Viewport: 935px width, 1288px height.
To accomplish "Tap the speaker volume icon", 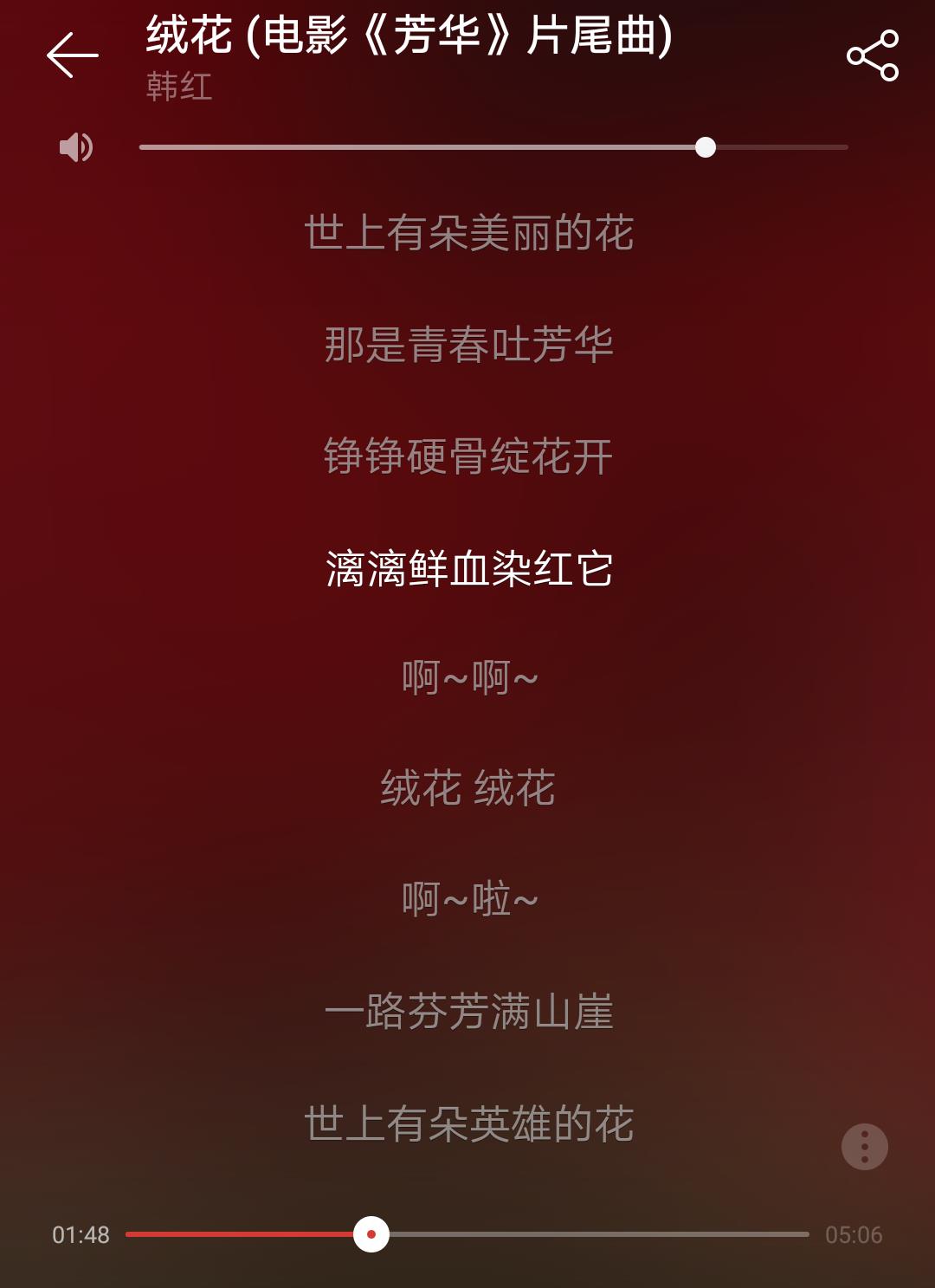I will (x=76, y=147).
